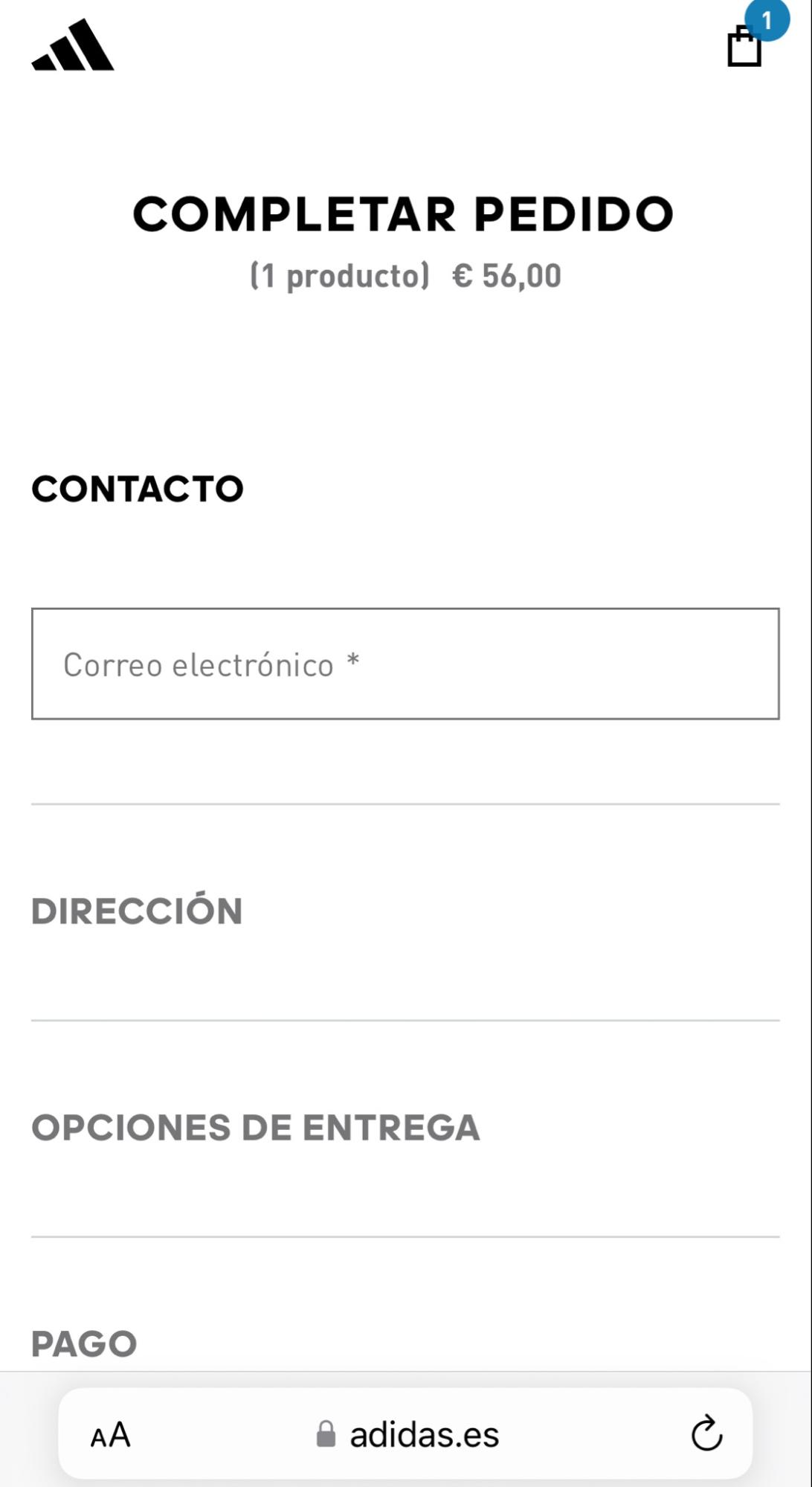812x1487 pixels.
Task: Tap the adidas.es address bar
Action: (x=406, y=1433)
